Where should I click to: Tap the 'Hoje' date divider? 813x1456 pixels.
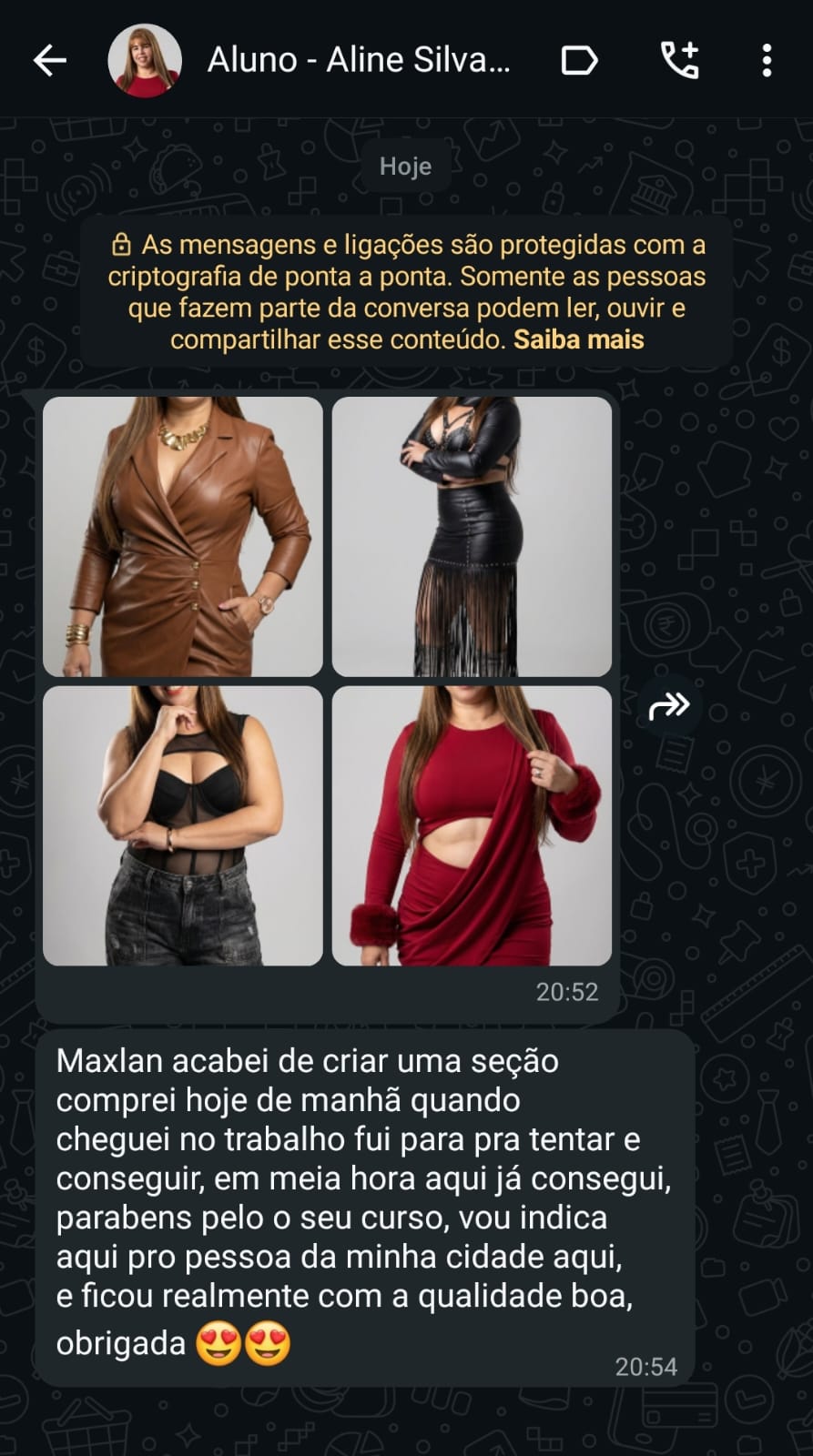(x=405, y=166)
